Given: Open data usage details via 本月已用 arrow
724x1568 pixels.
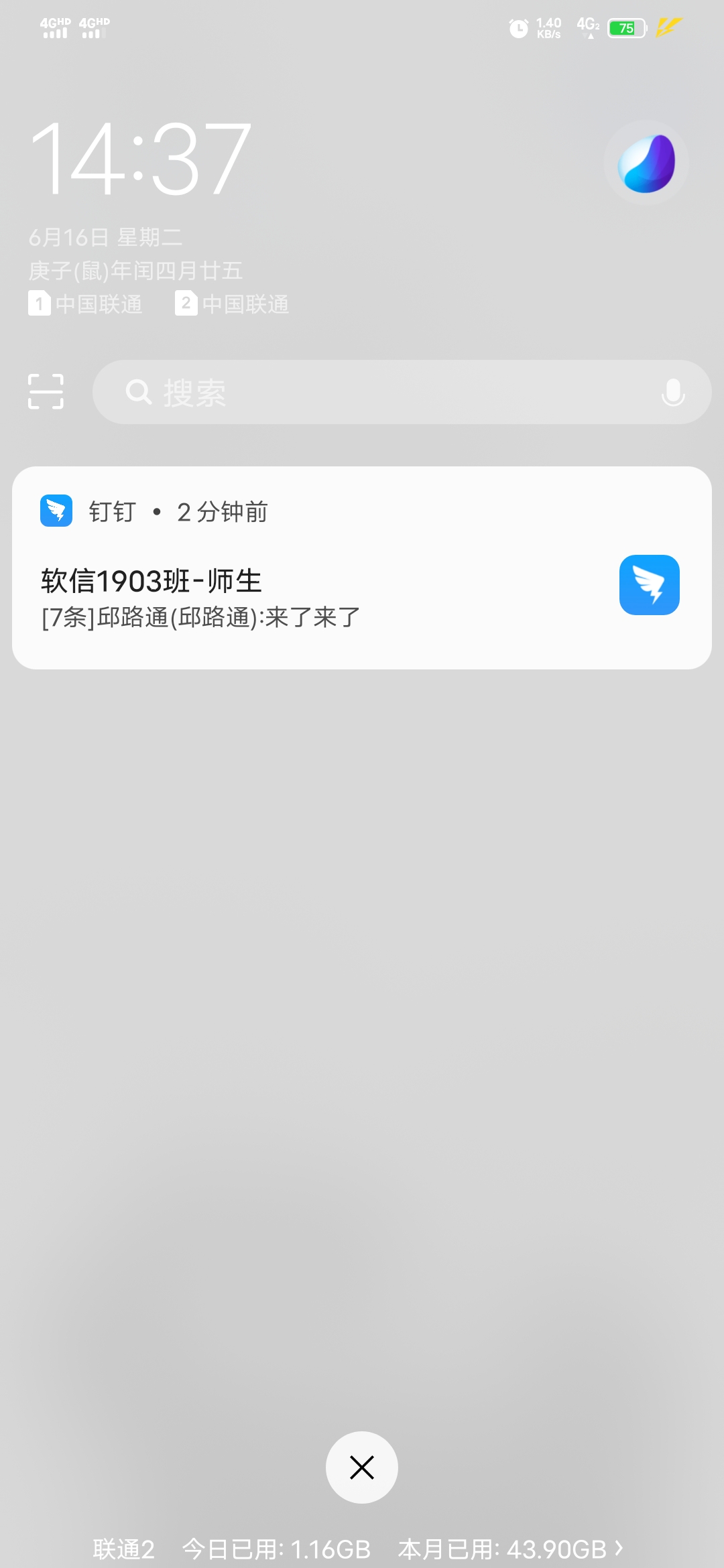Looking at the screenshot, I should point(619,1548).
